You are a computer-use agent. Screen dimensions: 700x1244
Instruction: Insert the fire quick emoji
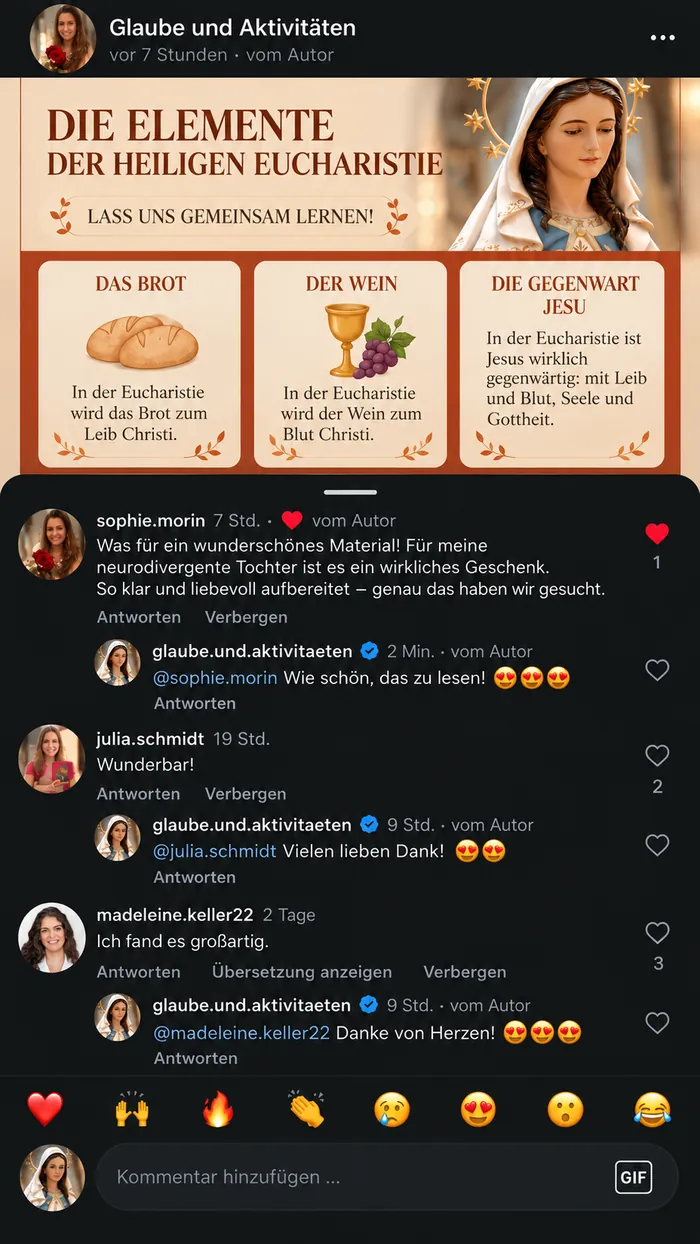click(x=218, y=1109)
